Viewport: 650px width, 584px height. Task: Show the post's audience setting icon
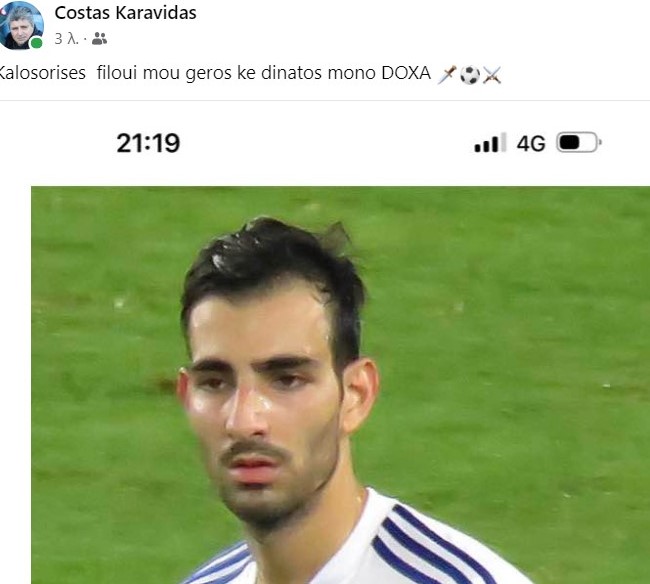pos(99,39)
